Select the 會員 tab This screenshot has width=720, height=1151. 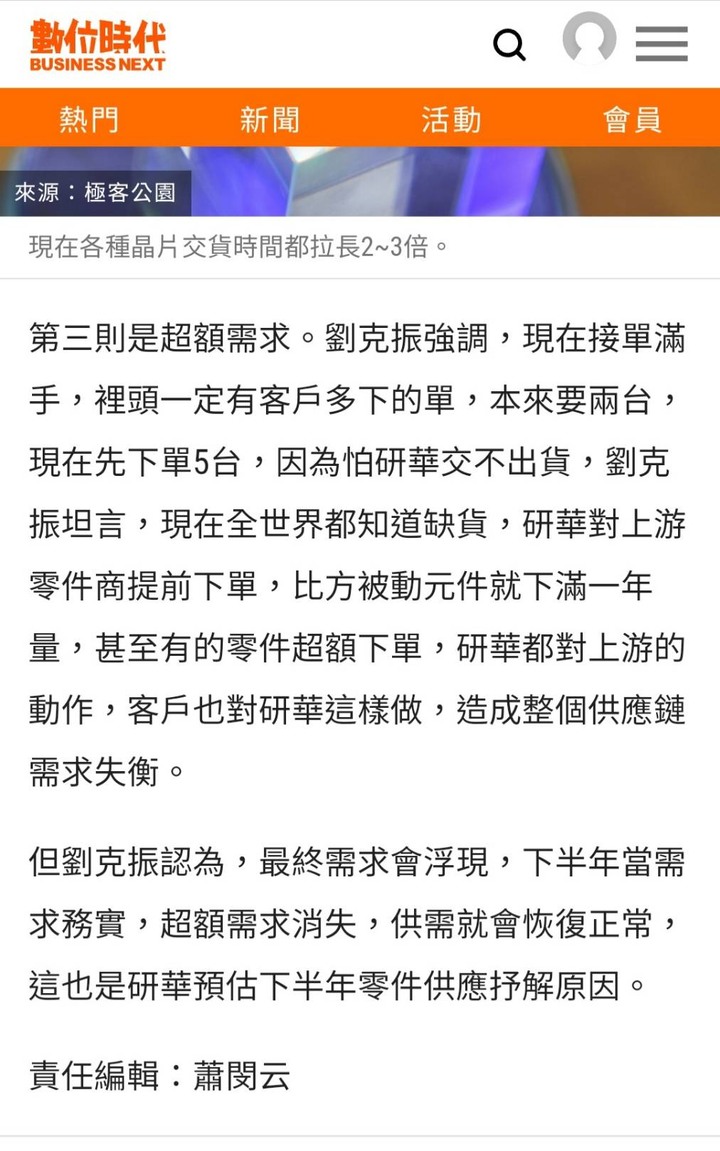tap(632, 120)
